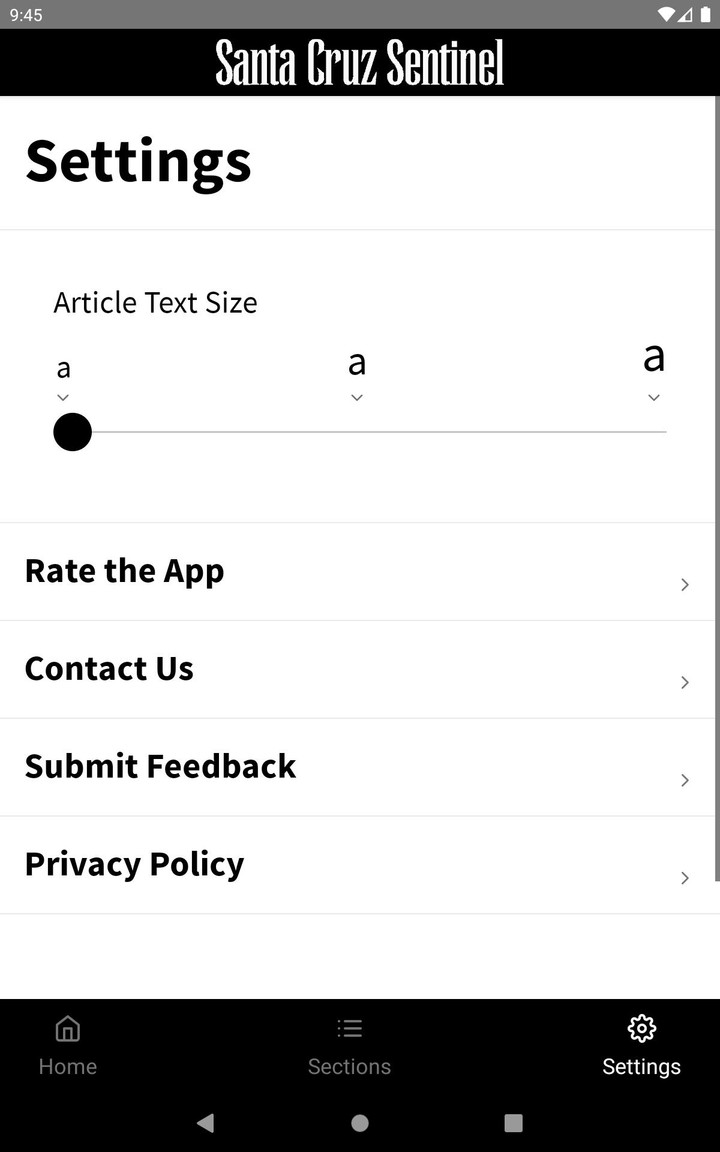Open the Contact Us row
The image size is (720, 1152).
point(359,670)
